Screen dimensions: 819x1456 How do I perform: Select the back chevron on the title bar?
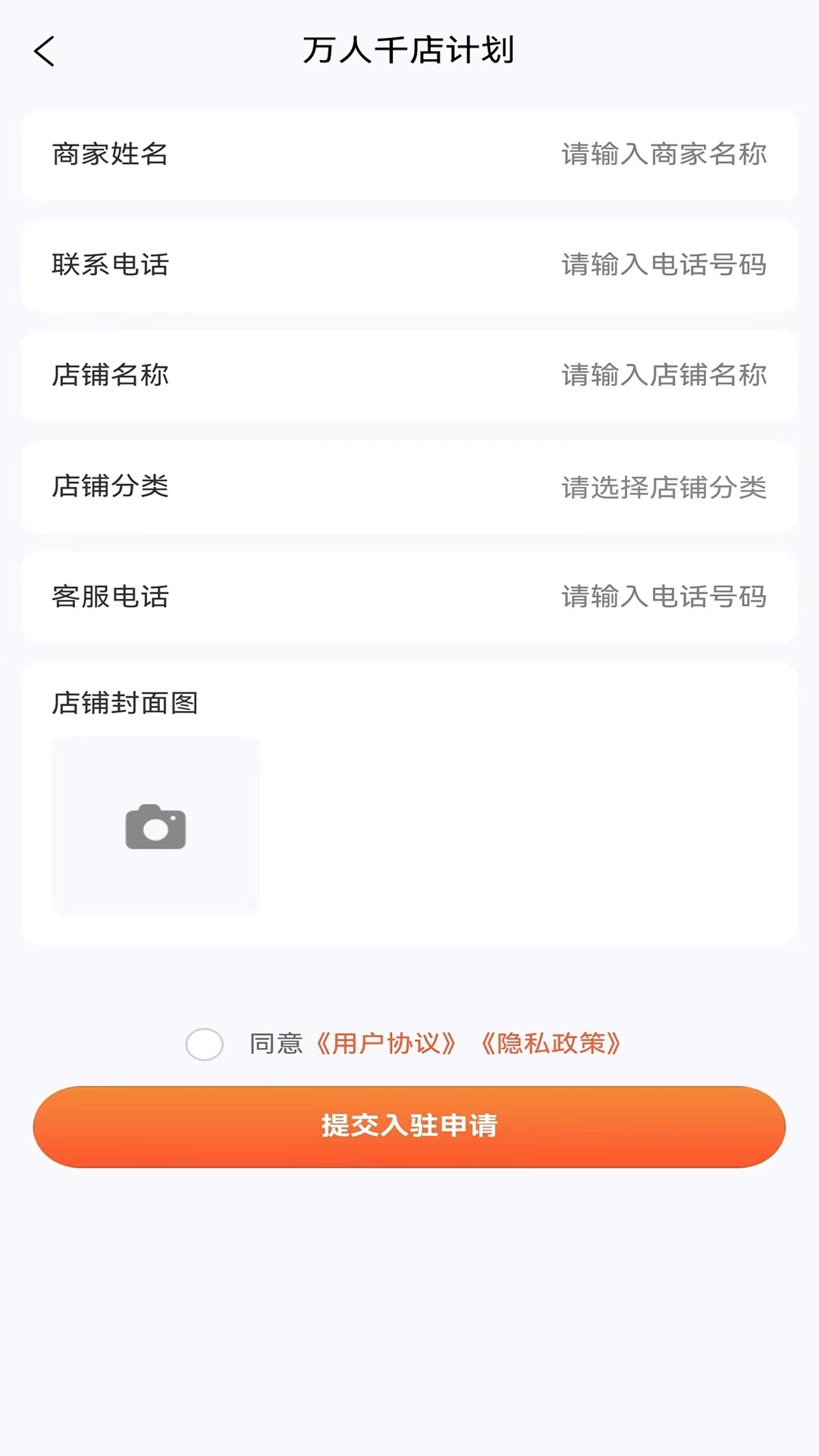click(x=44, y=53)
